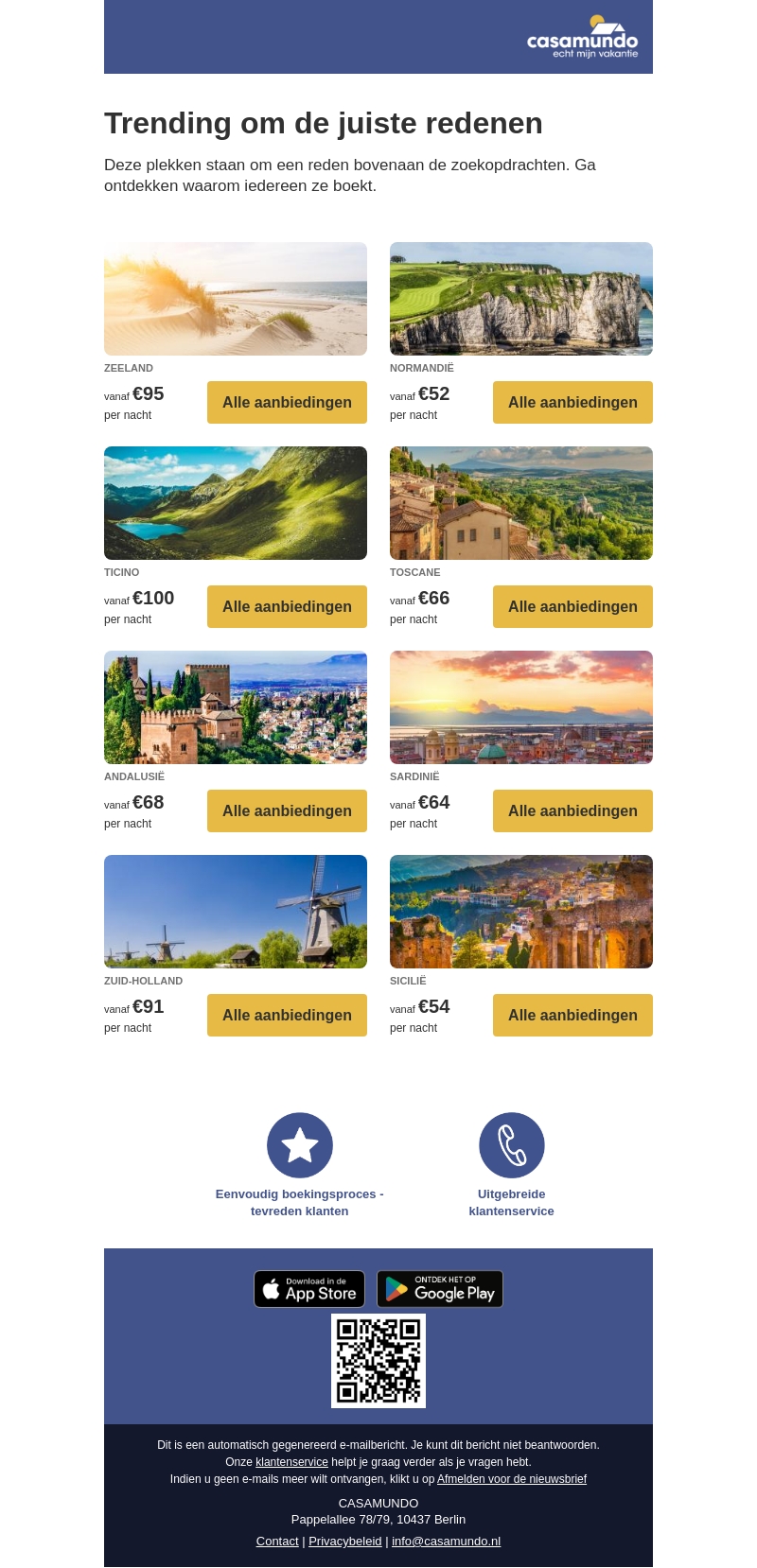Open the klantenservice link
757x1568 pixels.
[x=291, y=1462]
